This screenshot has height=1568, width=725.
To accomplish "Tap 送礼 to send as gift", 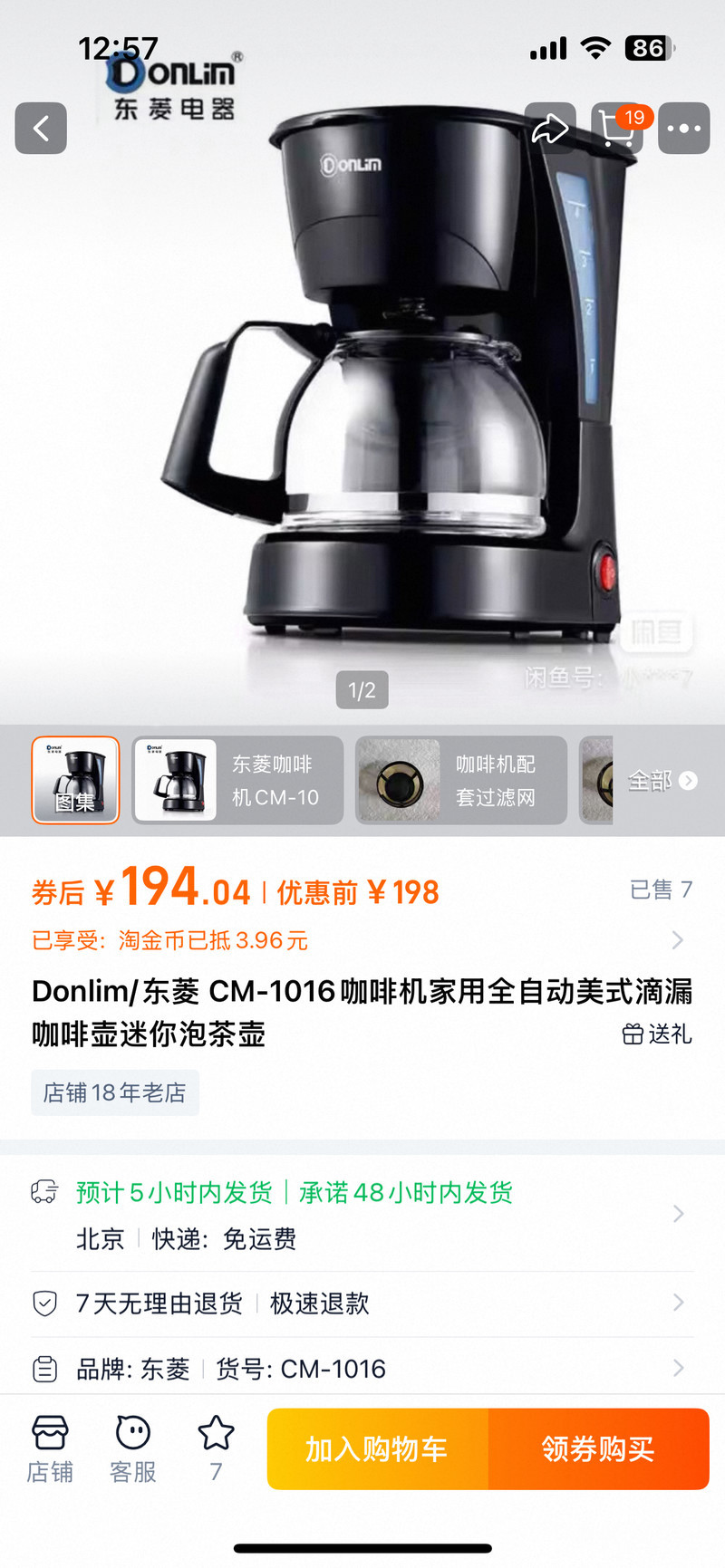I will pyautogui.click(x=657, y=1034).
